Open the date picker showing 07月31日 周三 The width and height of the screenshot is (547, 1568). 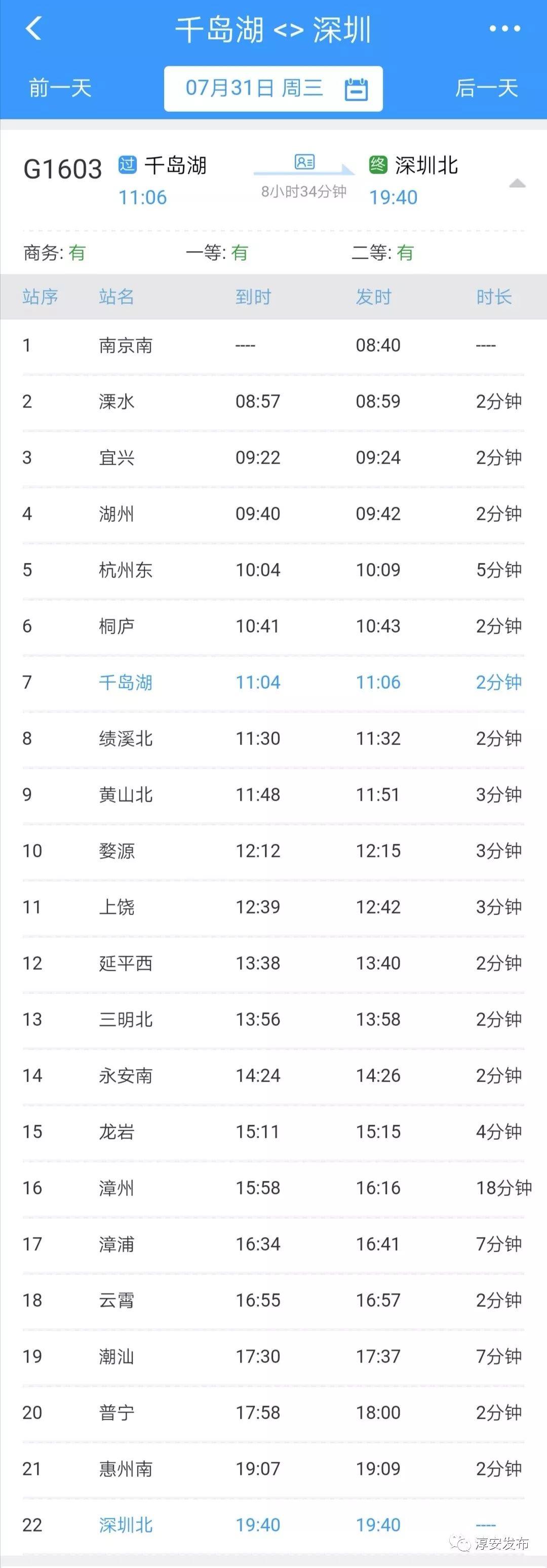(273, 89)
